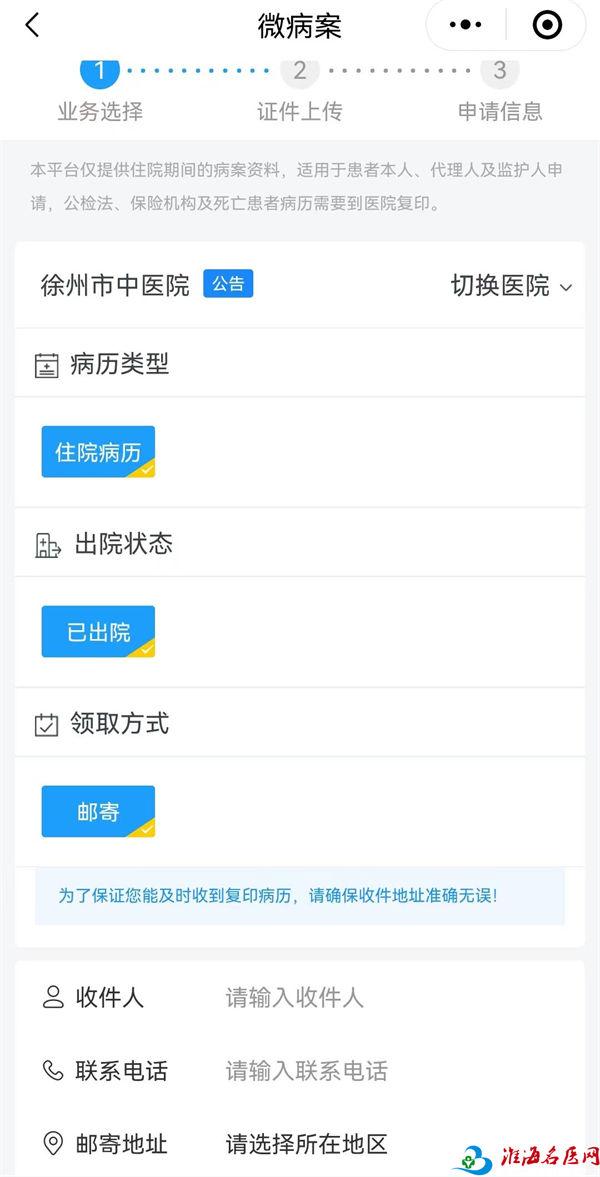Open the mini program three-dot menu

pyautogui.click(x=466, y=26)
